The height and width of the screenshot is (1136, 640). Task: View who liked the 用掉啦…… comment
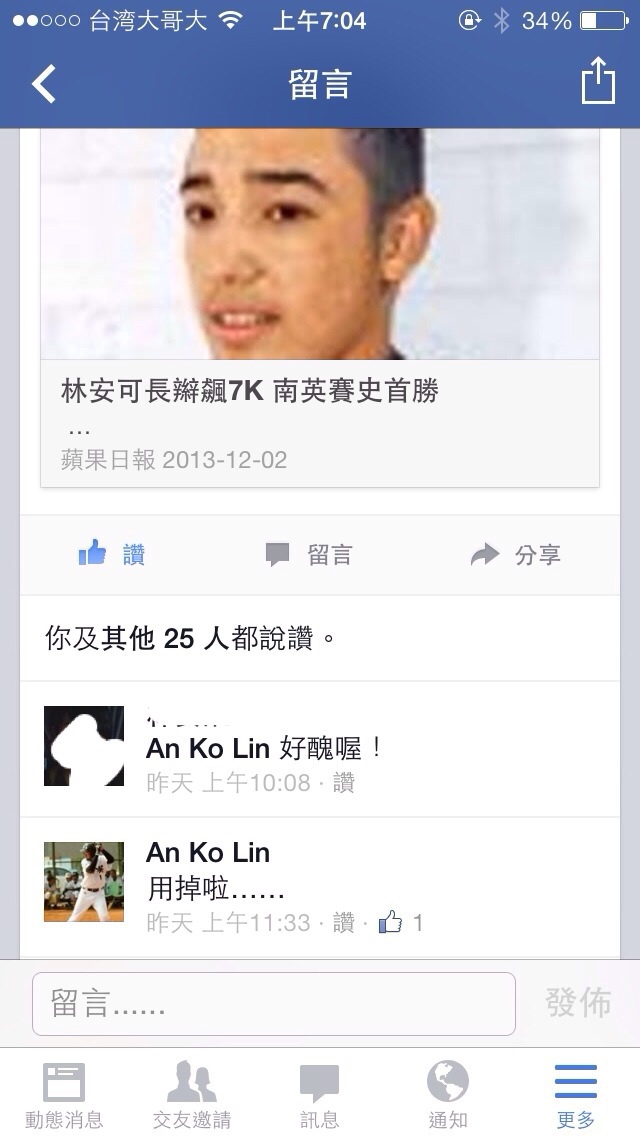(x=402, y=923)
